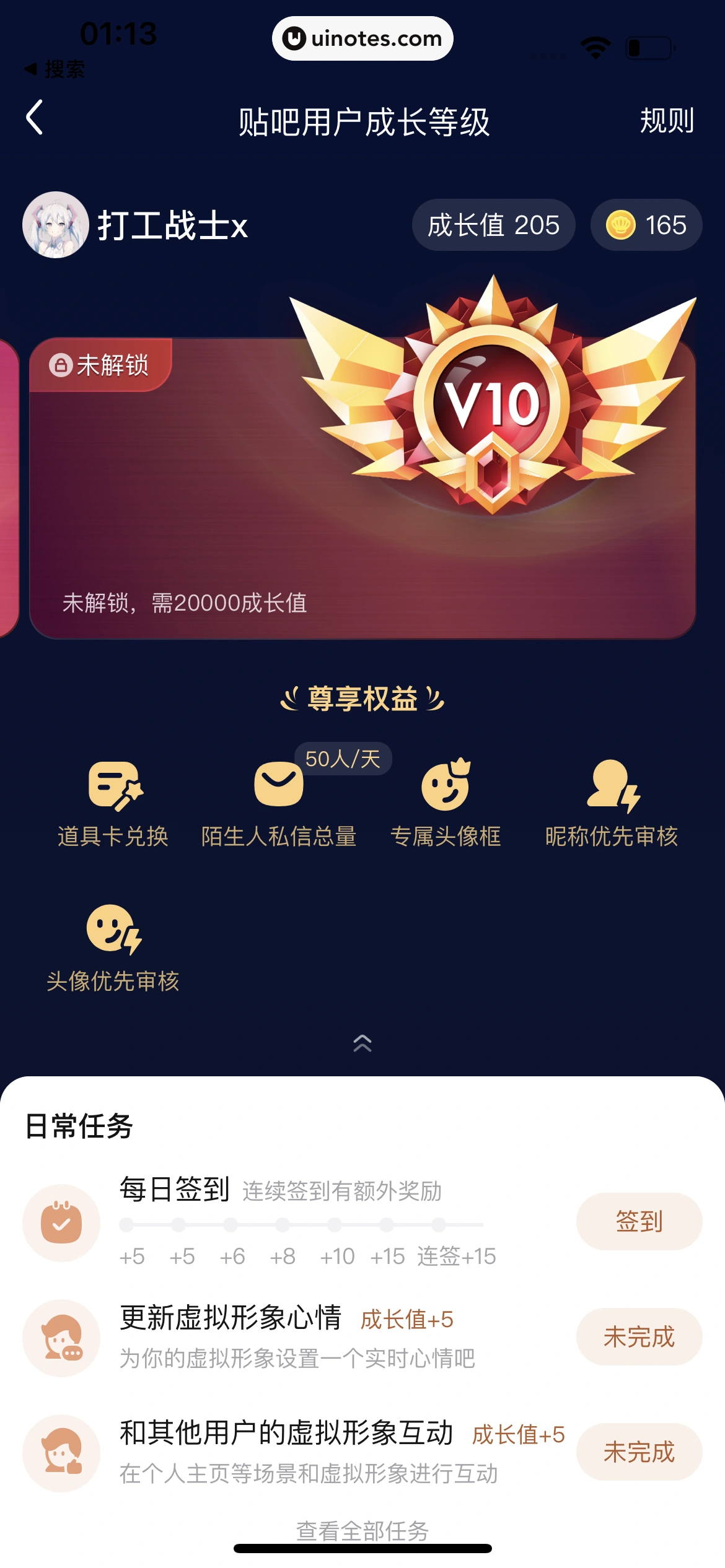This screenshot has width=725, height=1568.
Task: Tap 未完成 for 更新虚拟形象心情 task
Action: pyautogui.click(x=639, y=1336)
